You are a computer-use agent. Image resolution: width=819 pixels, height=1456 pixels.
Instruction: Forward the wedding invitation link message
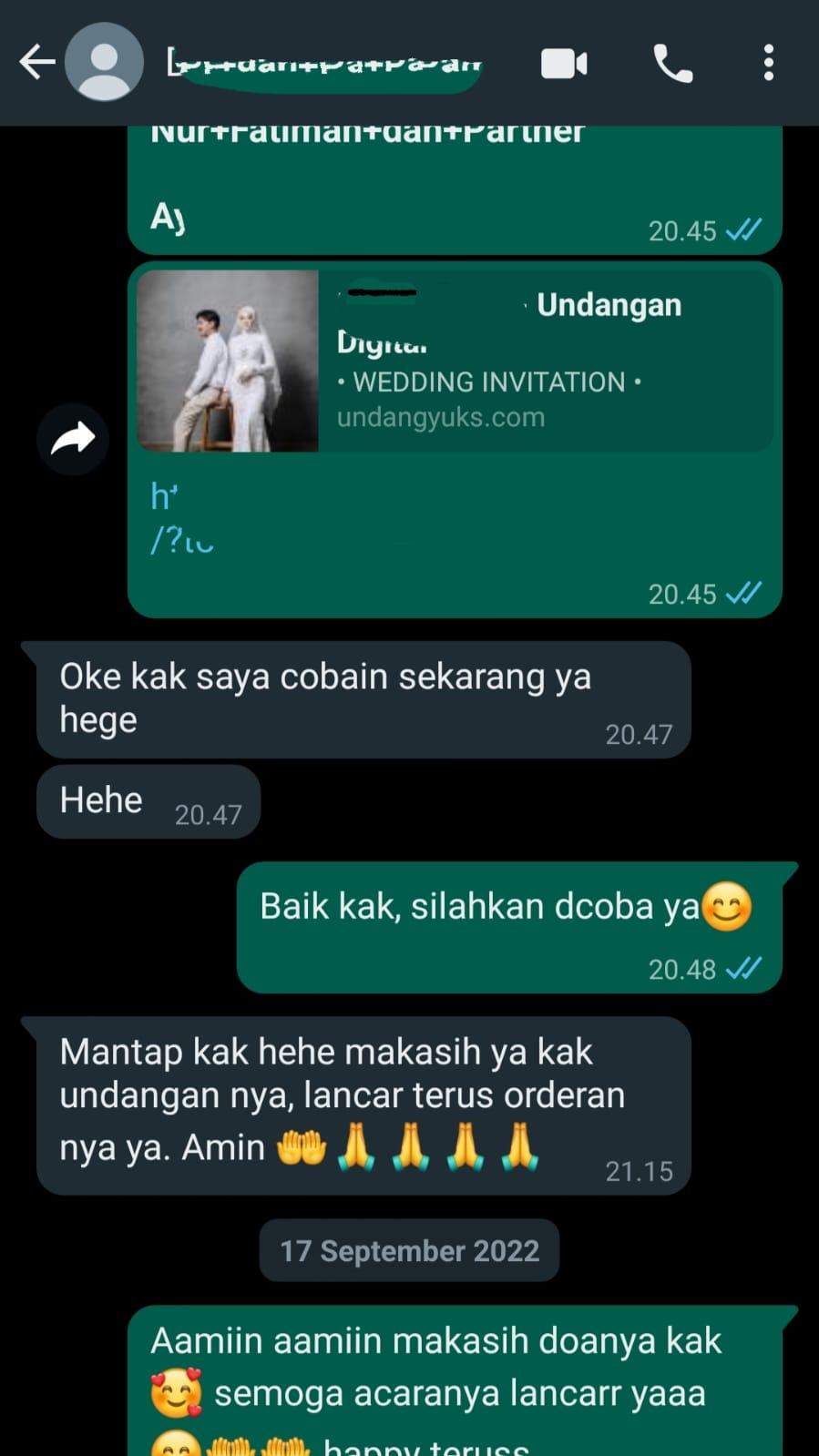coord(73,440)
